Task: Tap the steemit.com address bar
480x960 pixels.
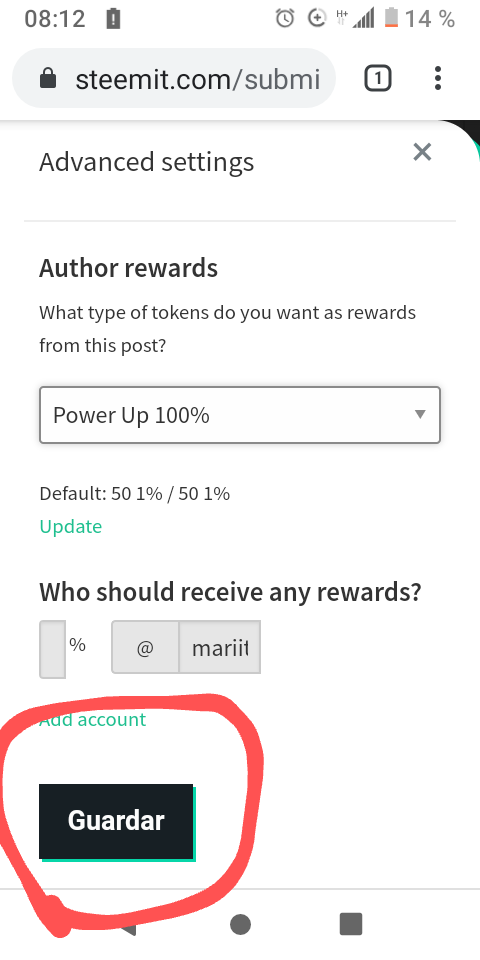Action: click(174, 78)
